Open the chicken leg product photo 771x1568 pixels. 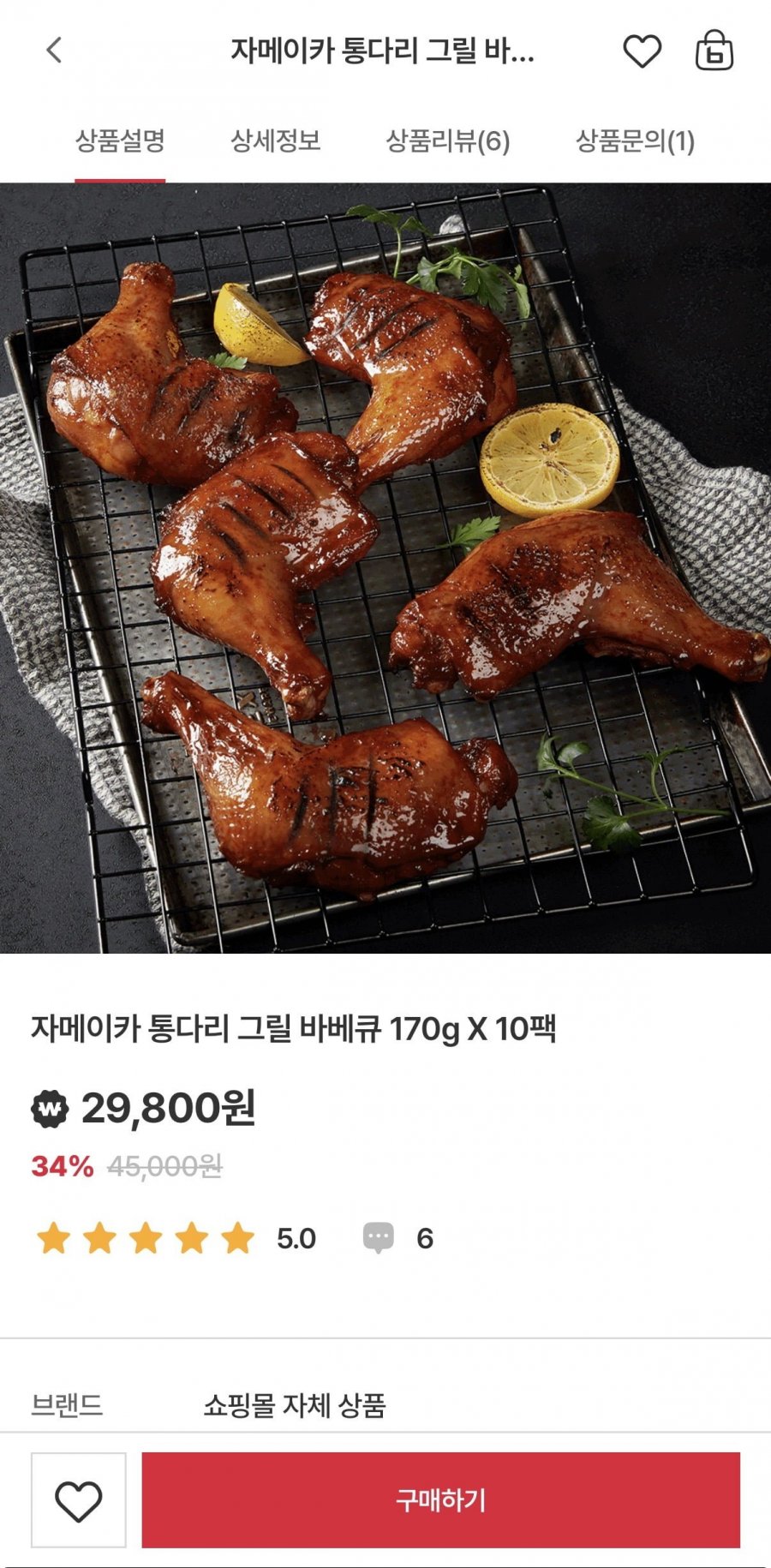point(385,567)
